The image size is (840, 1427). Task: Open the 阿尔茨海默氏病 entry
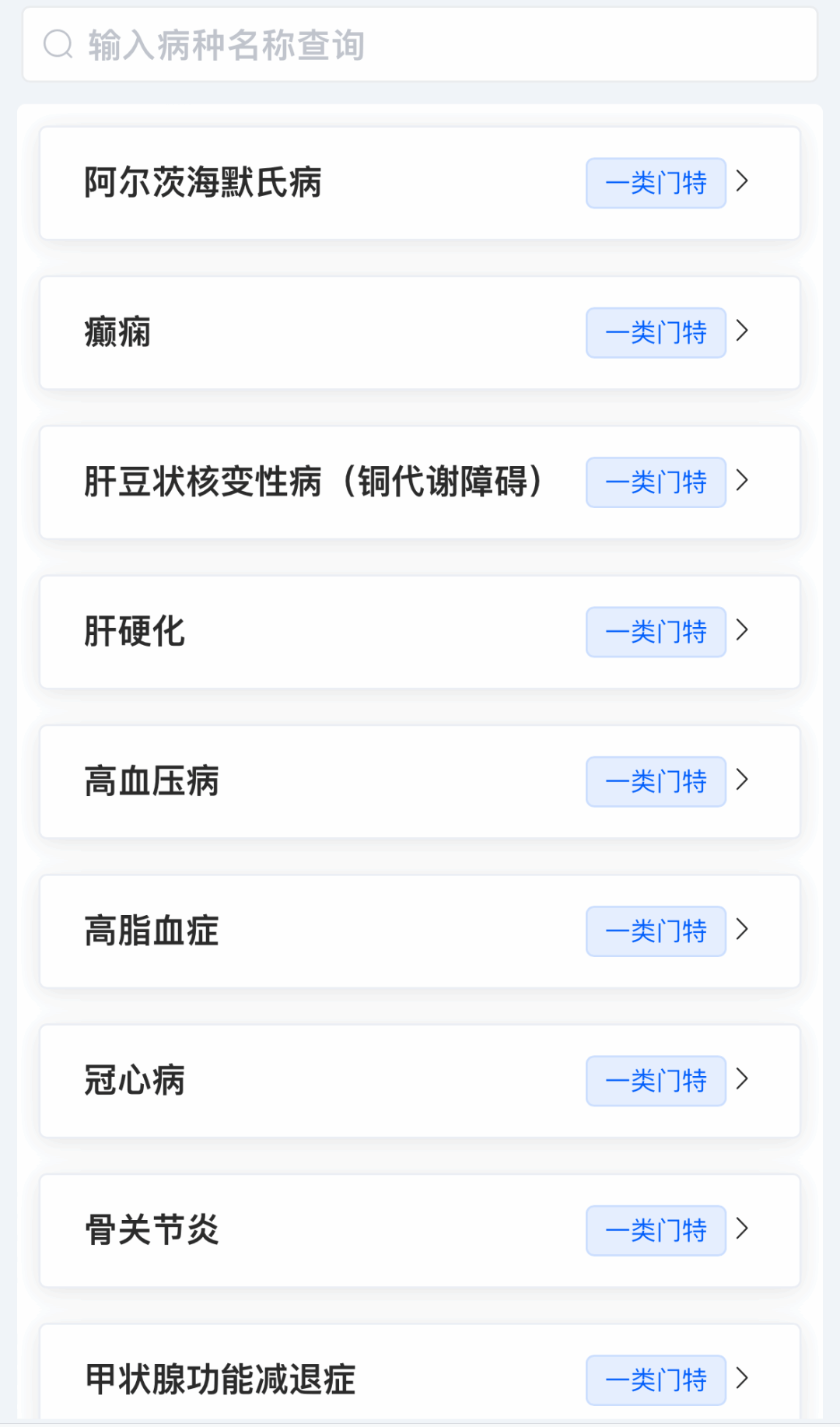click(x=420, y=184)
